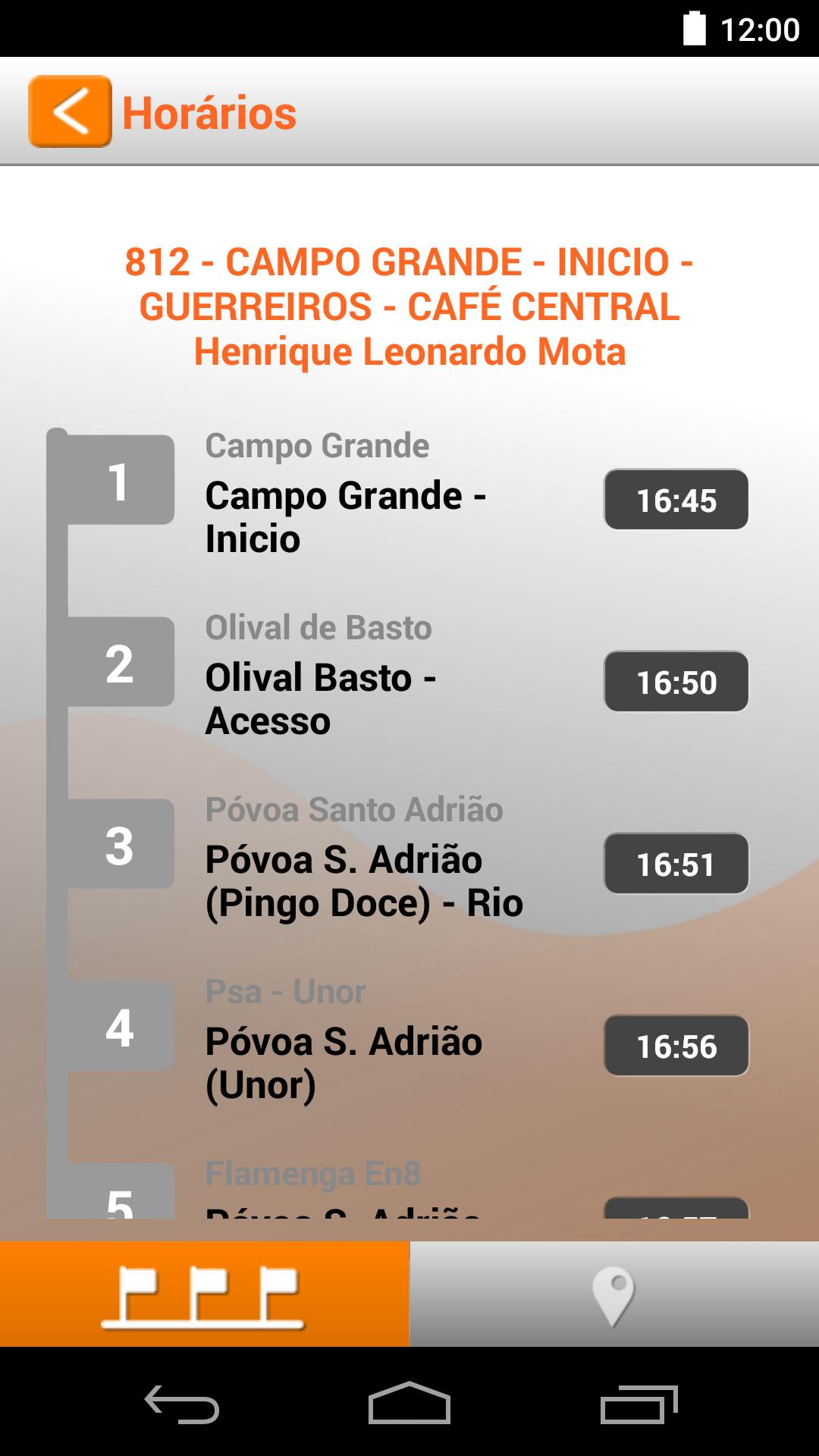Open the recent apps overview
This screenshot has height=1456, width=819.
pos(639,1402)
